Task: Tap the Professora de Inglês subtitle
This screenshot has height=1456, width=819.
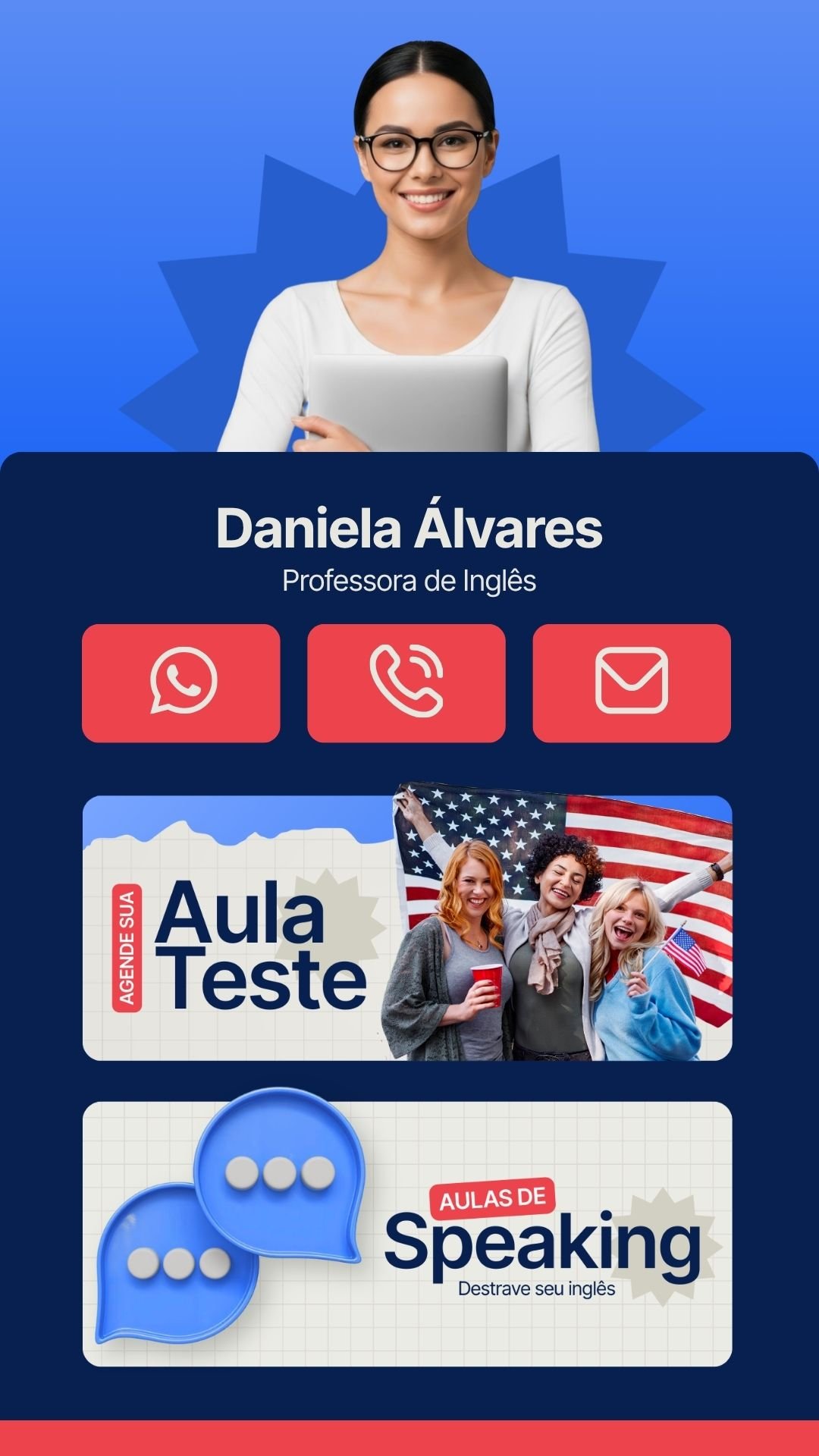Action: pyautogui.click(x=409, y=578)
